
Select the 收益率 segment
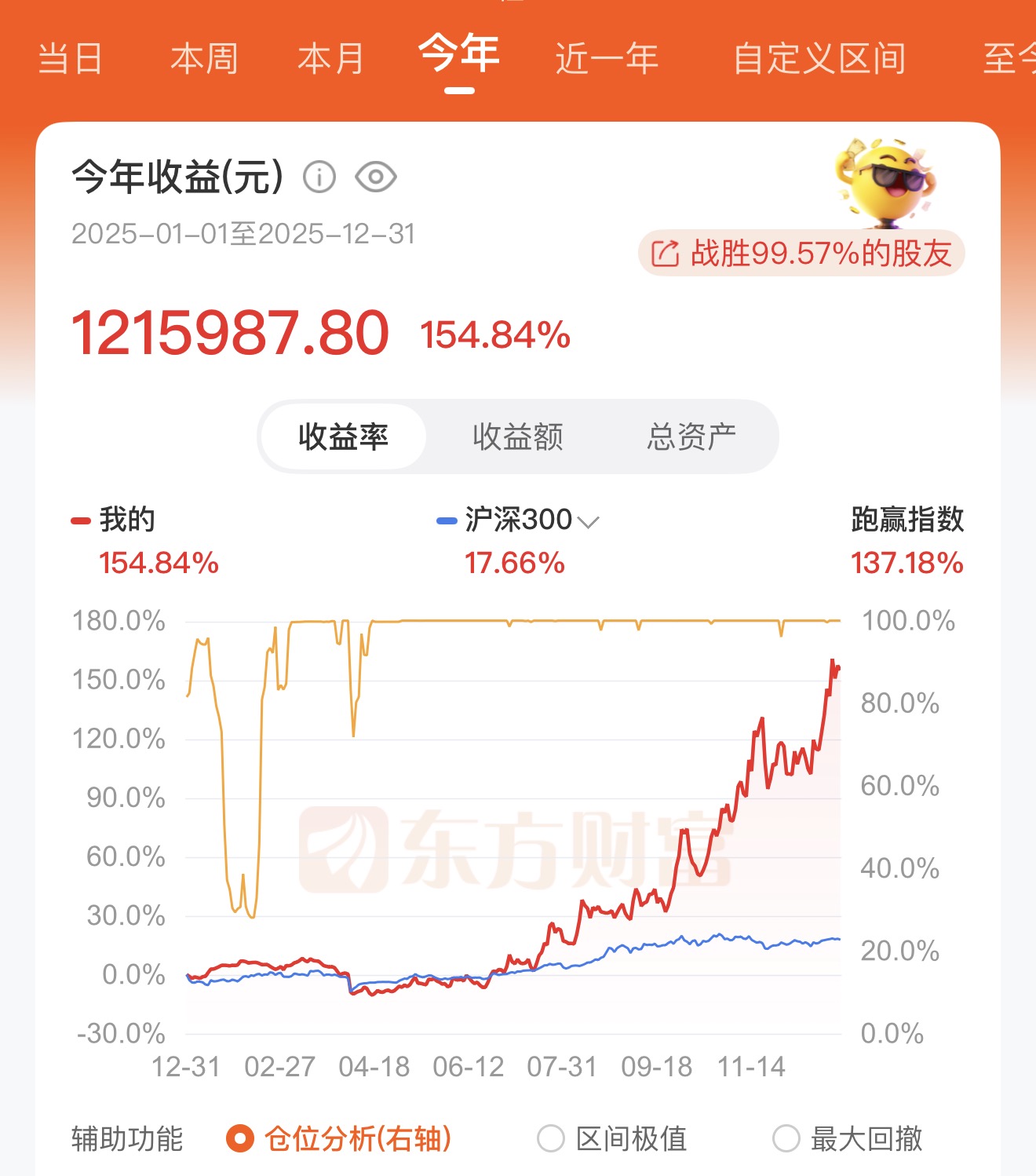343,436
